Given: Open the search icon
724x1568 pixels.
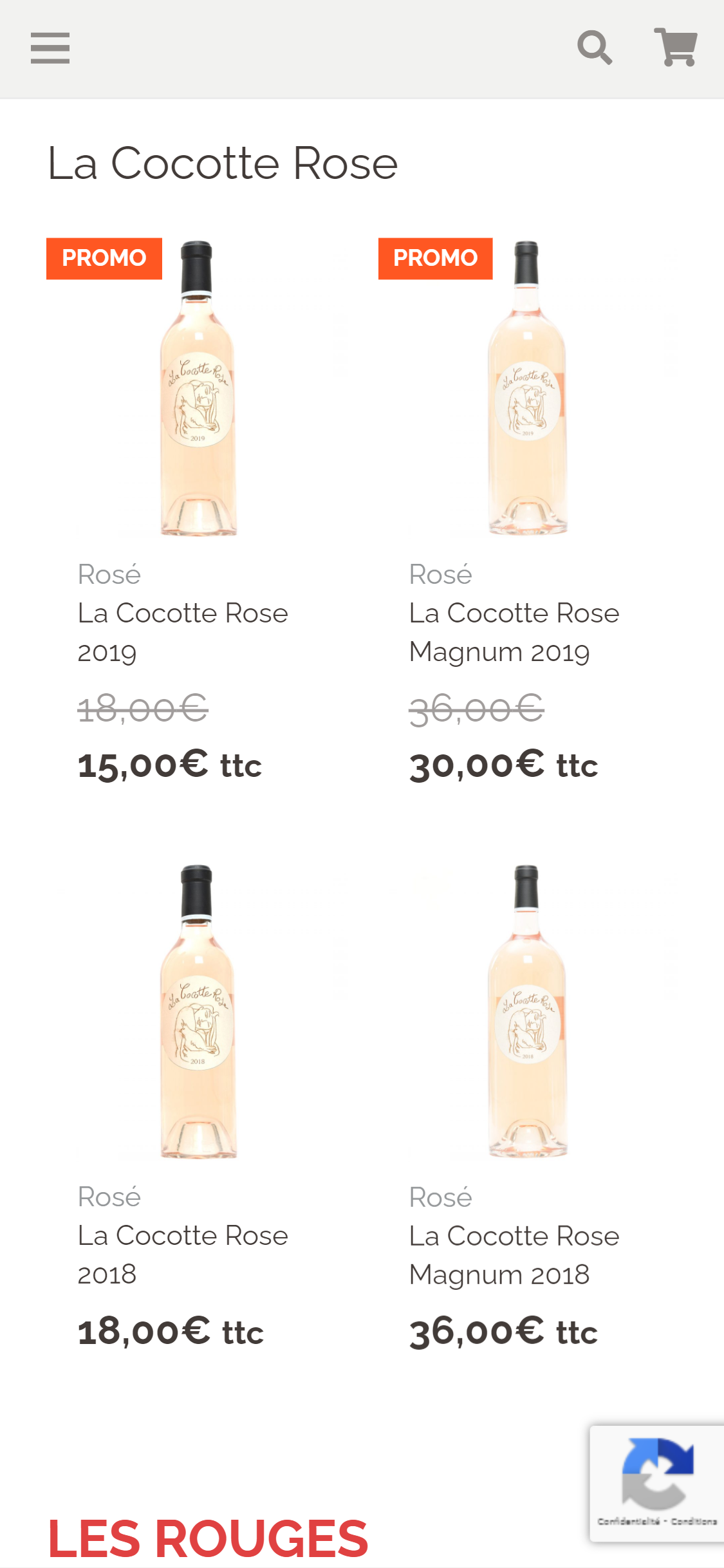Looking at the screenshot, I should (x=595, y=48).
